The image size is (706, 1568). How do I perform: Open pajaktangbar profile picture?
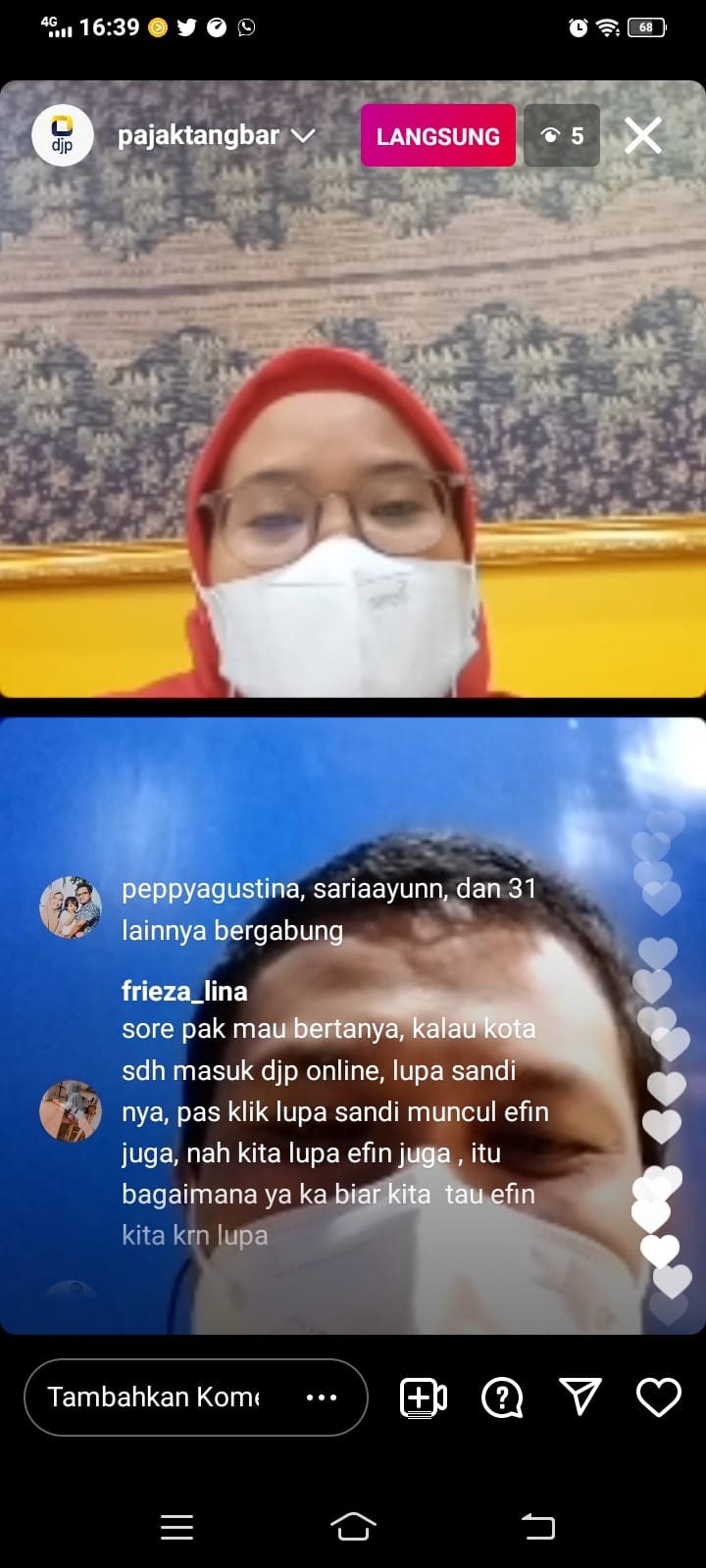[62, 135]
